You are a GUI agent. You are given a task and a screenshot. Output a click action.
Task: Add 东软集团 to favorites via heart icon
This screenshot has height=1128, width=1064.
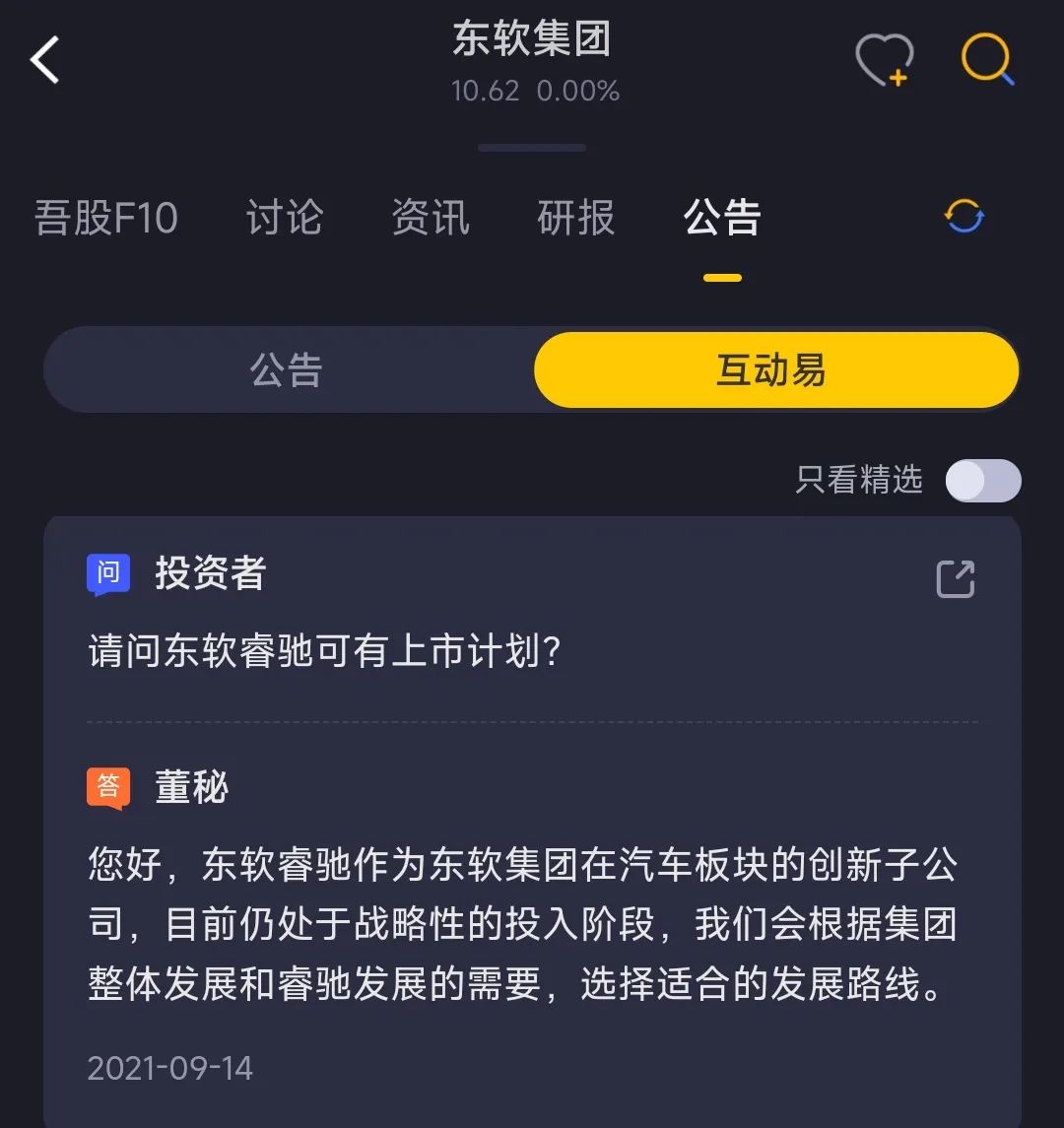click(x=883, y=61)
